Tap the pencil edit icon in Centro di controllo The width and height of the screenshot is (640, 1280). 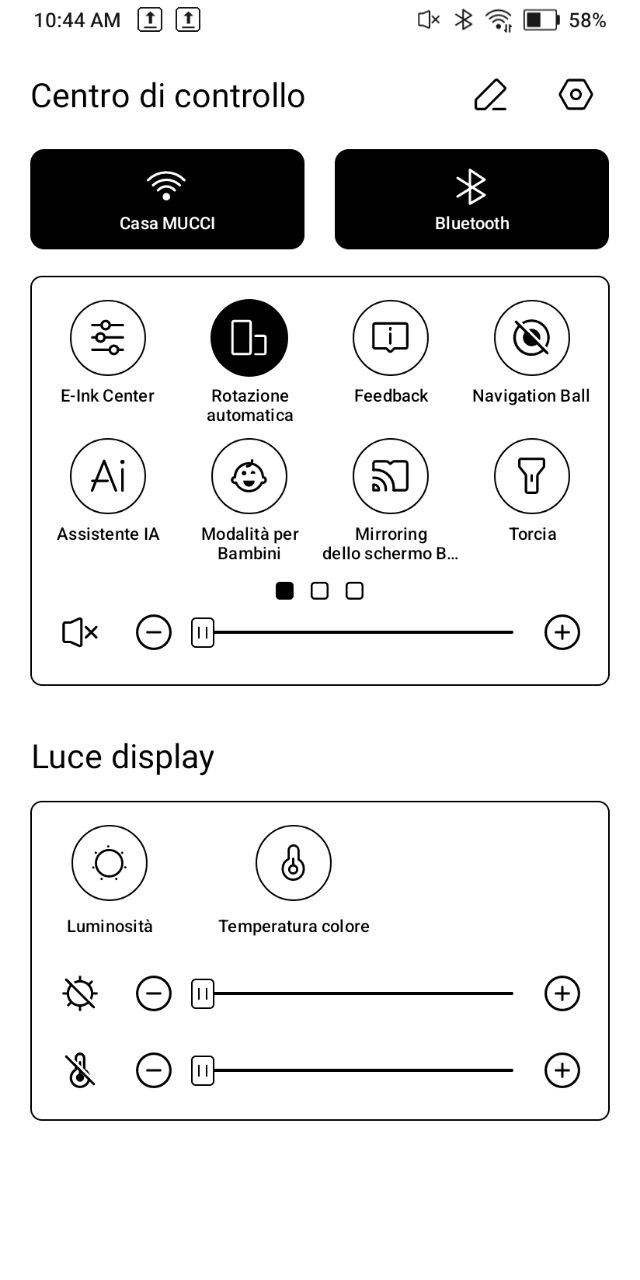(490, 95)
